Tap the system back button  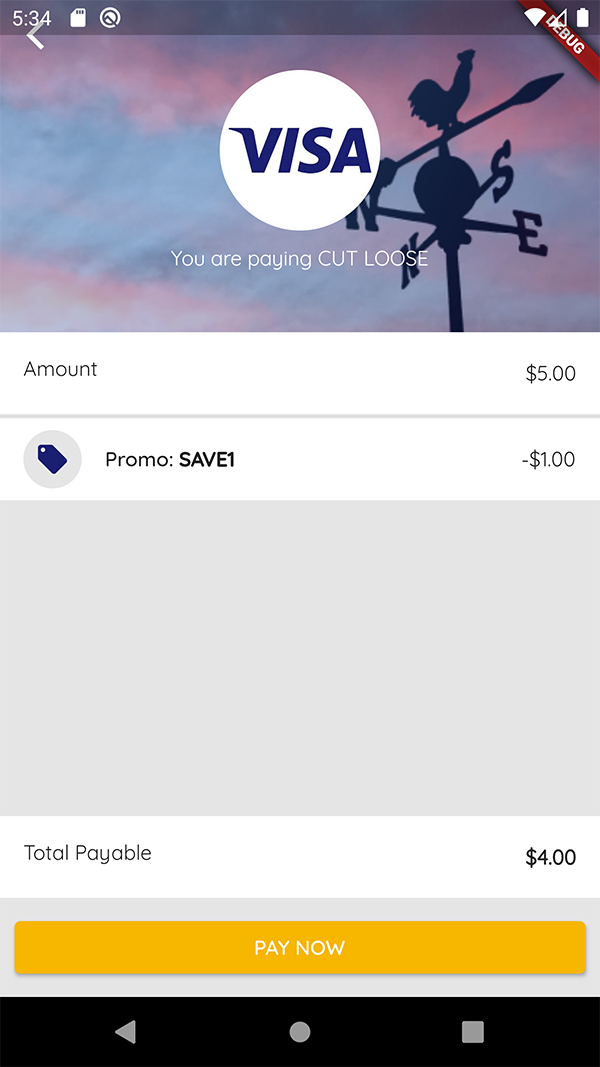126,1032
